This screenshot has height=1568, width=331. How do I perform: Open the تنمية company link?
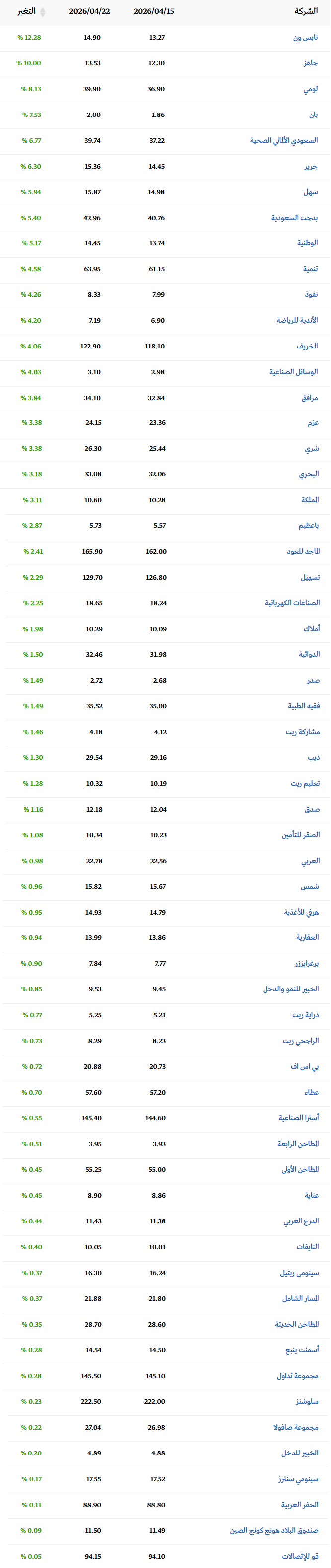310,269
